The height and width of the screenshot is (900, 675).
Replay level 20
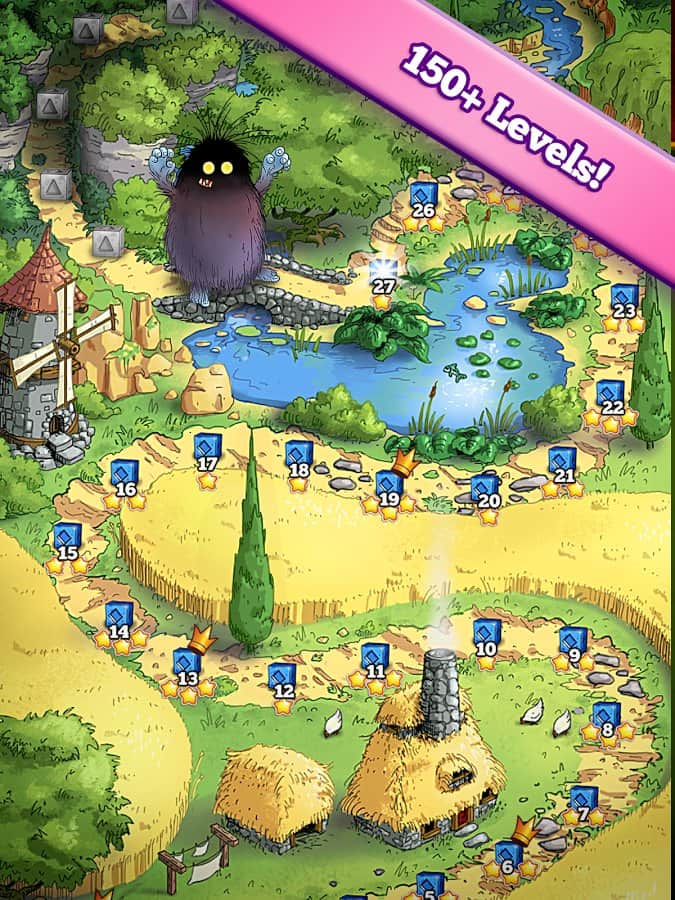coord(486,490)
